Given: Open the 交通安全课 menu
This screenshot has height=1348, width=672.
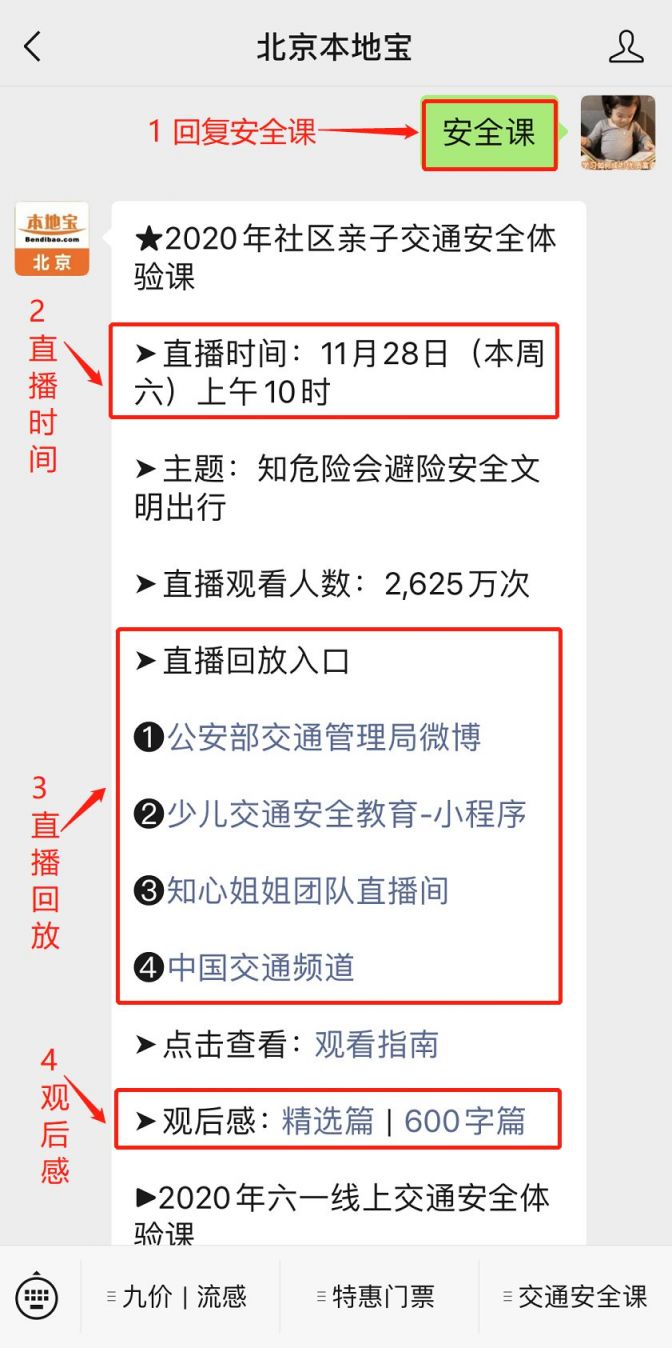Looking at the screenshot, I should point(578,1298).
